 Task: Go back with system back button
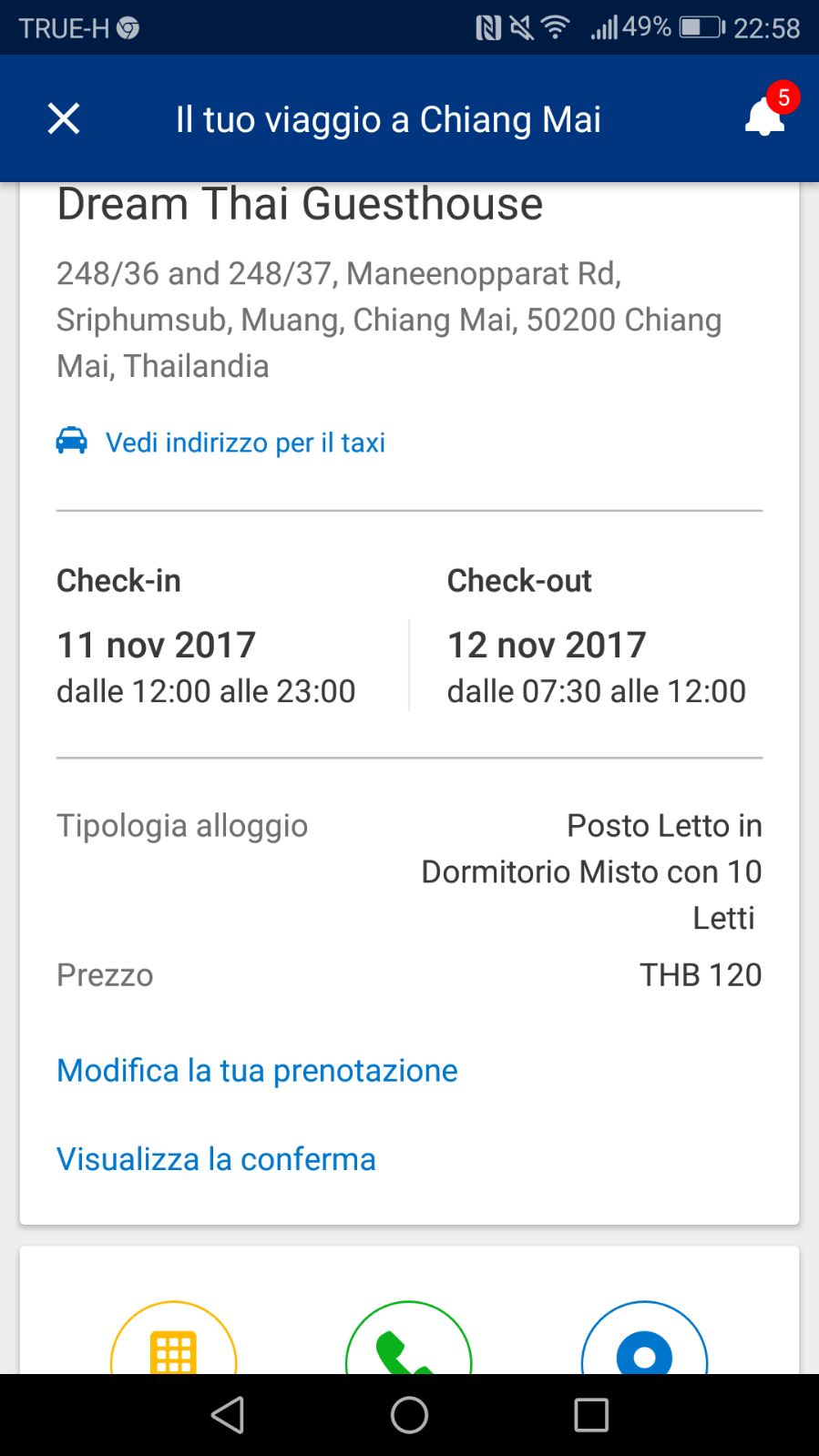228,1415
